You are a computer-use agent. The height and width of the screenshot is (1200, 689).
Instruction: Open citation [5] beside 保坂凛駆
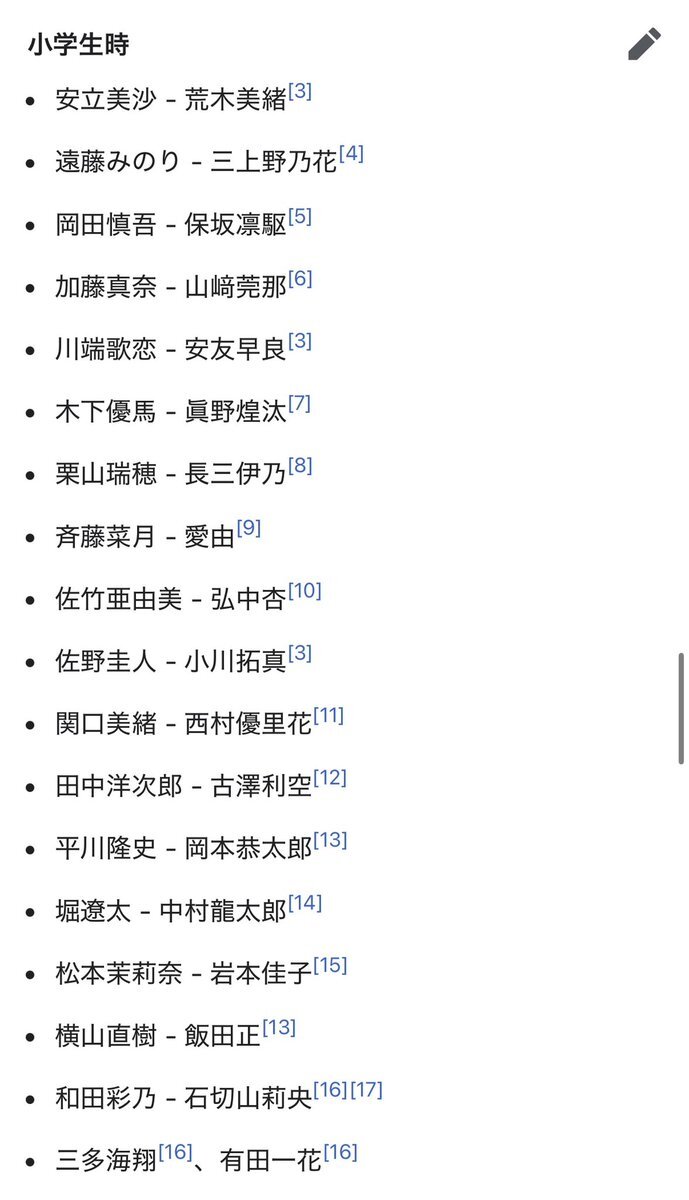[x=300, y=217]
